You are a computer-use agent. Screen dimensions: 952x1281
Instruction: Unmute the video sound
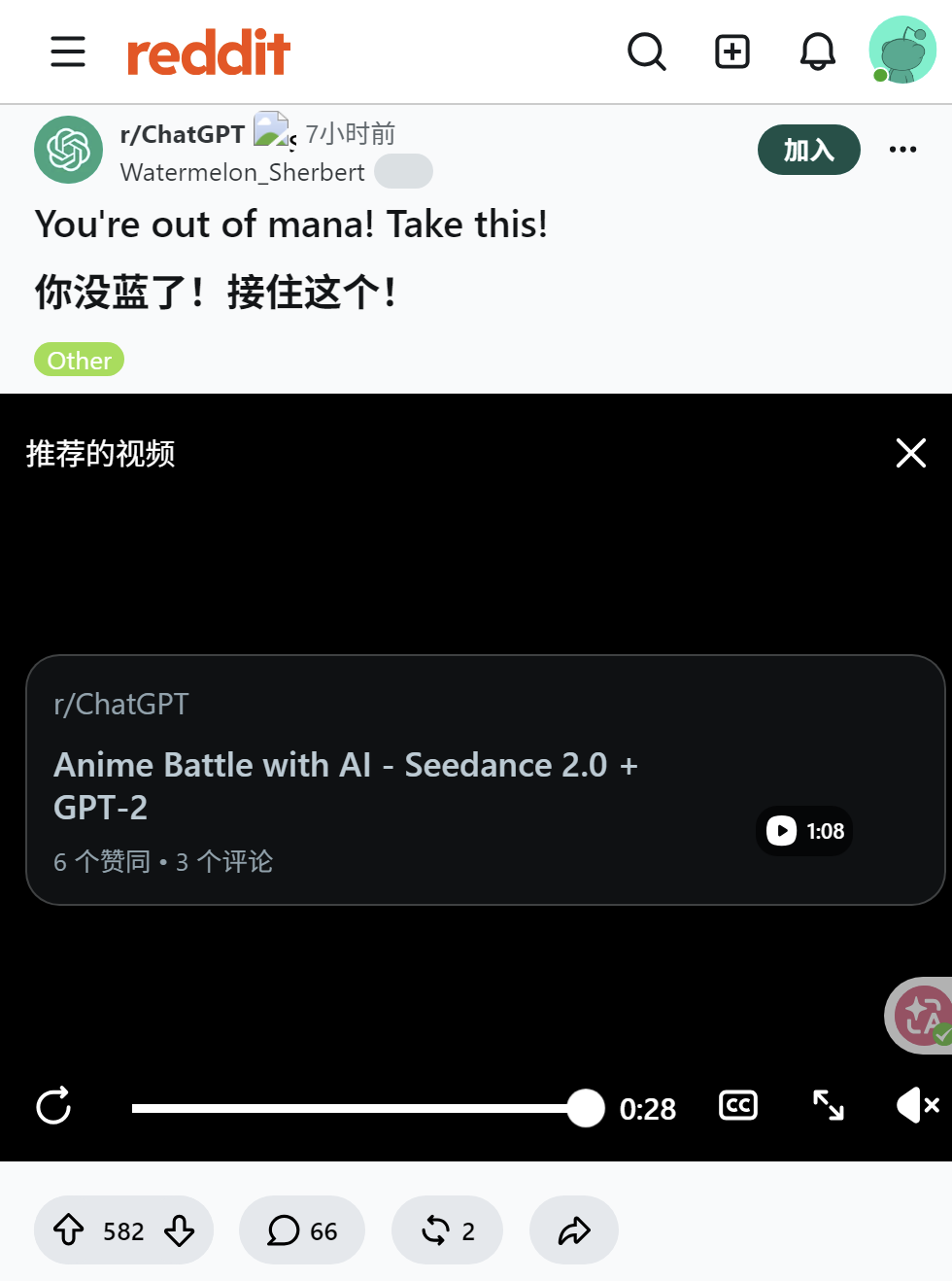pos(917,1106)
